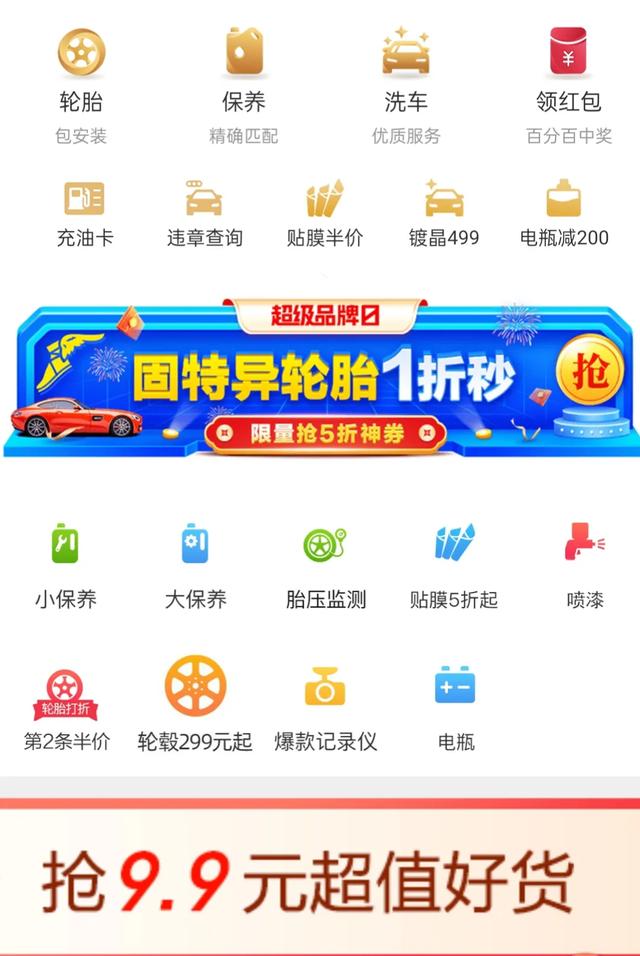Select the 贴膜5折起 film deal
The image size is (640, 956).
click(x=454, y=565)
